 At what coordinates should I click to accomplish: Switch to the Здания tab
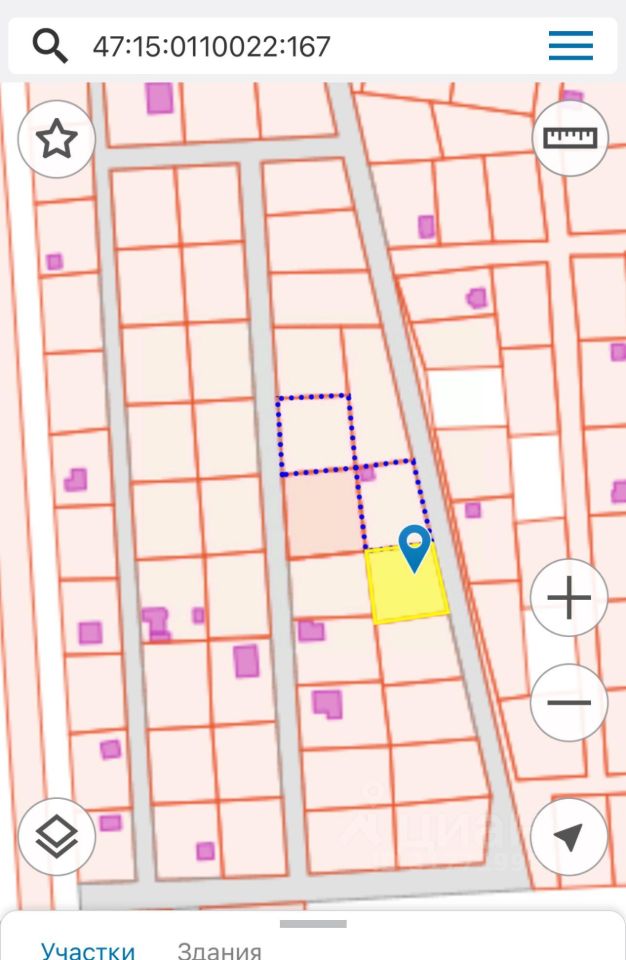pos(219,949)
